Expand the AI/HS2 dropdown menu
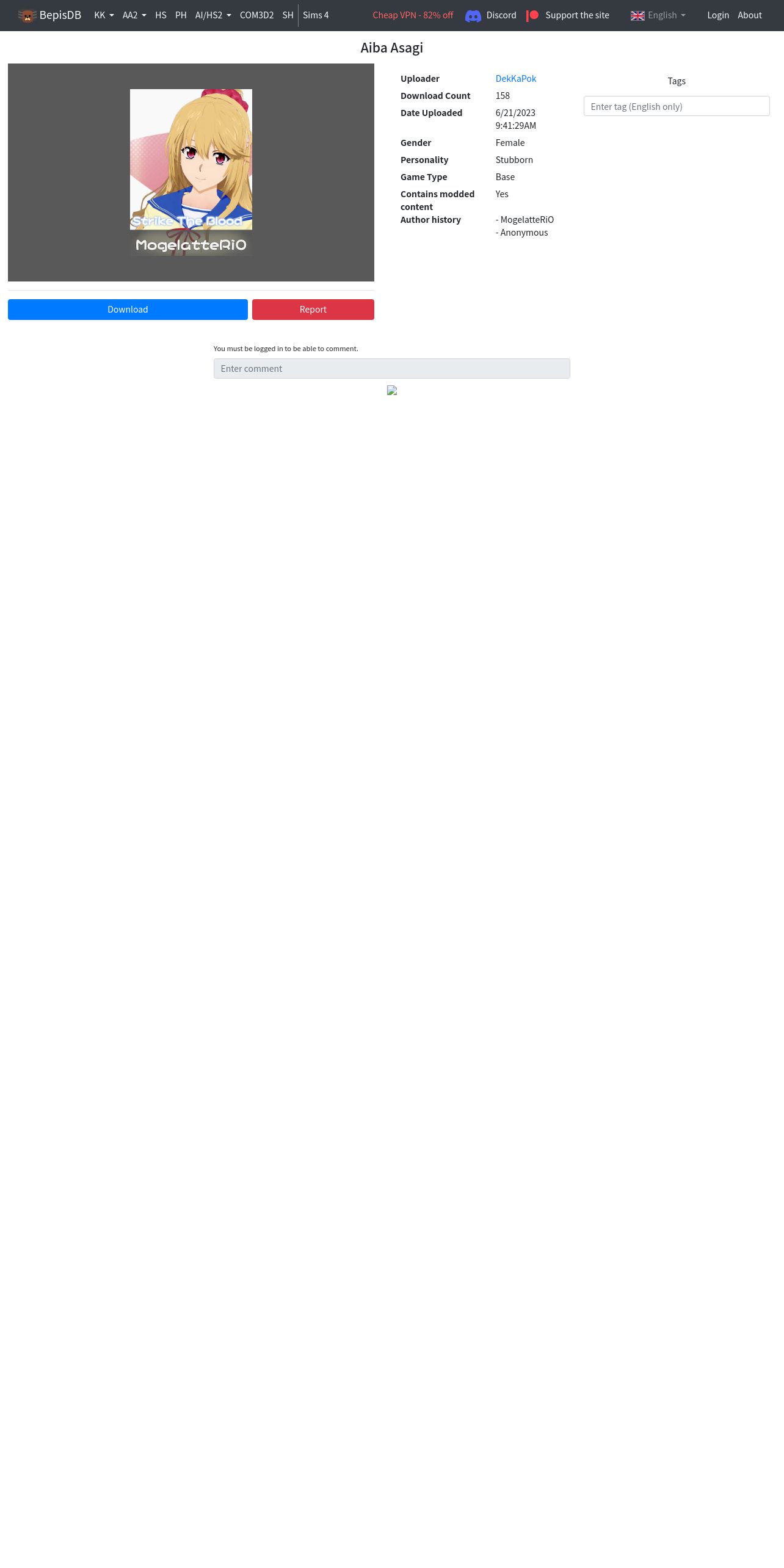Screen dimensions: 784x1568 point(213,15)
